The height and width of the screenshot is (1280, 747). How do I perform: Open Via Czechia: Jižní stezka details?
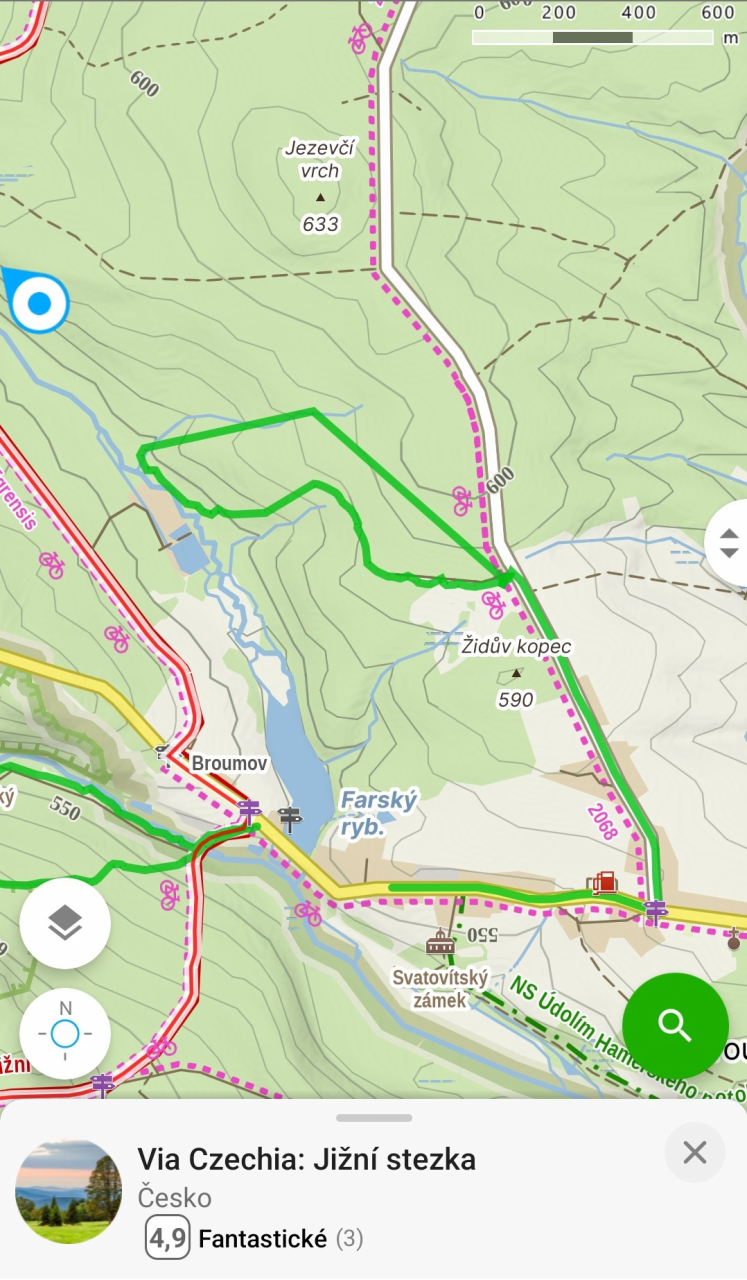coord(306,1160)
